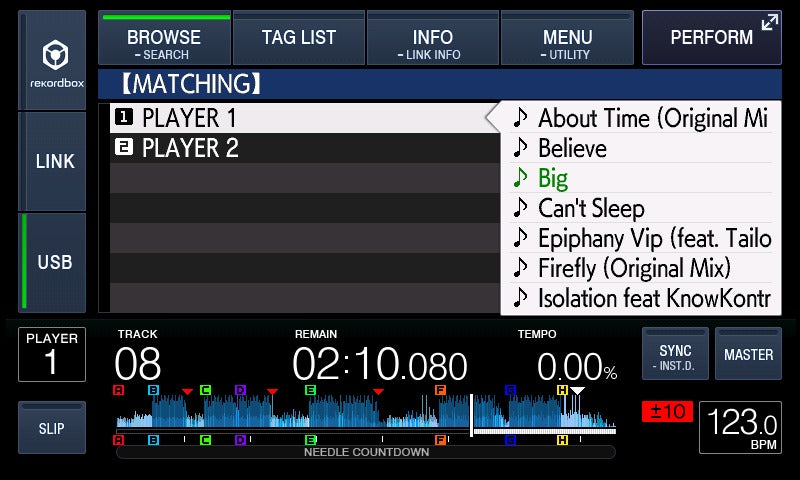Choose track About Time (Original Mix)

point(640,118)
